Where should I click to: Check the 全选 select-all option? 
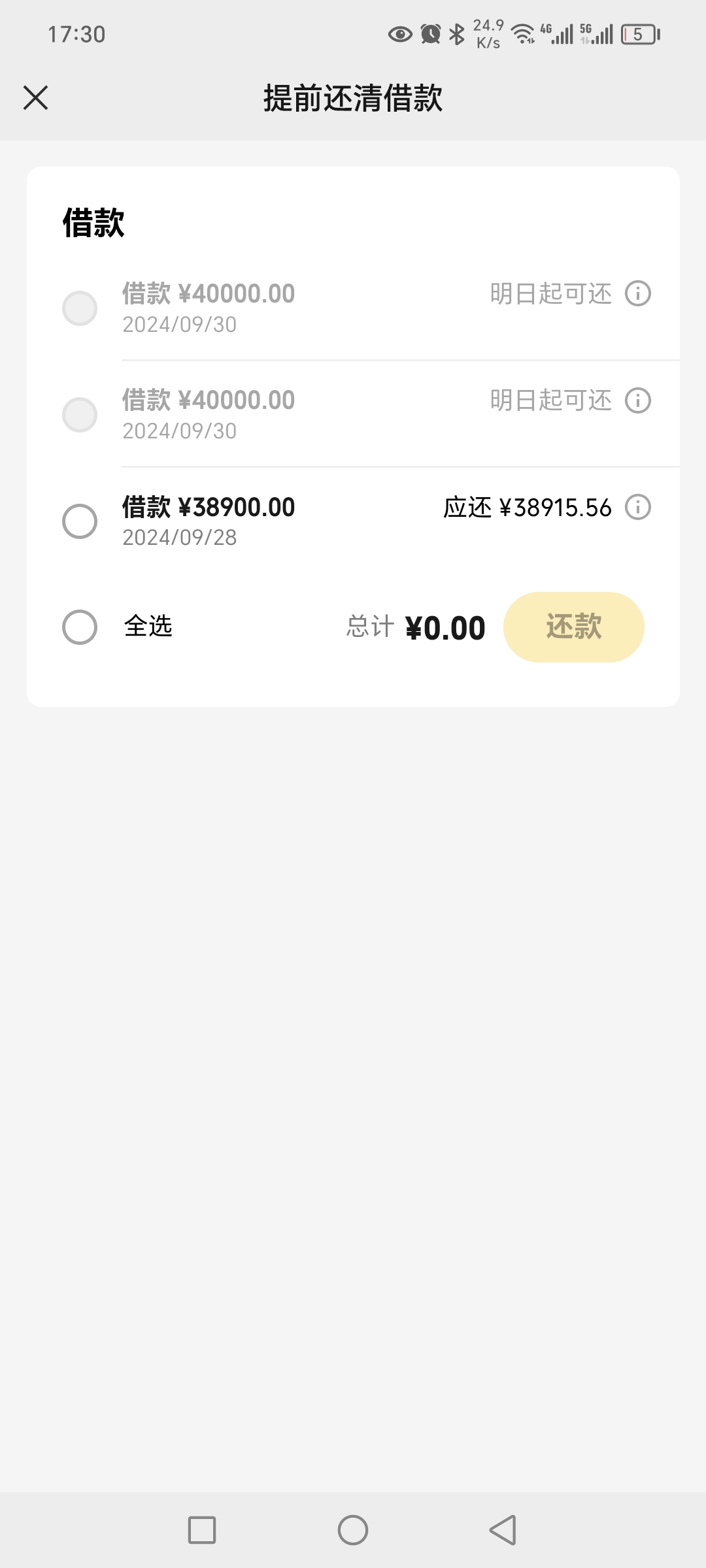pyautogui.click(x=80, y=627)
